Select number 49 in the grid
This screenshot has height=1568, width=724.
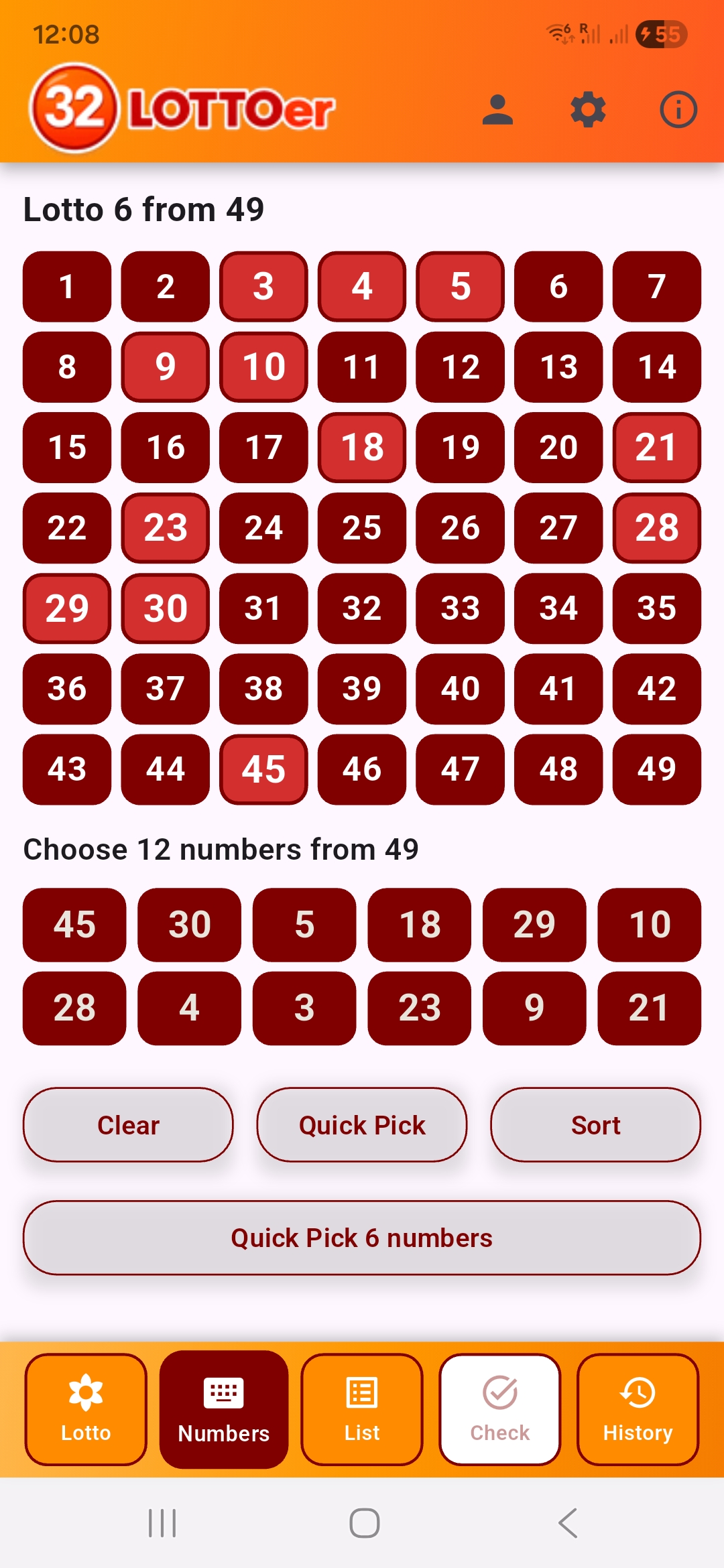[656, 769]
